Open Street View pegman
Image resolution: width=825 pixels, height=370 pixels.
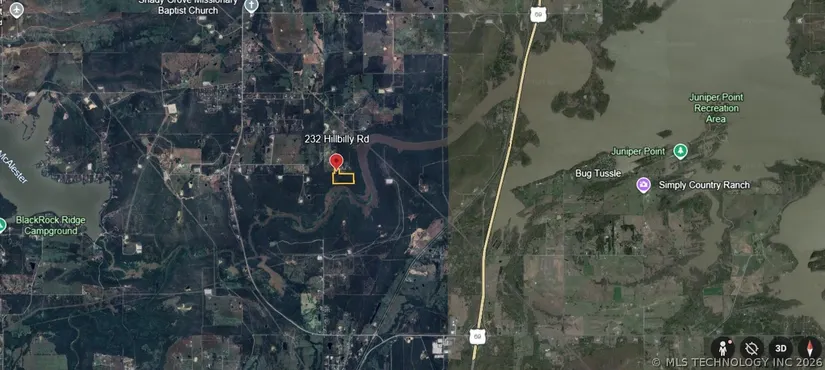point(723,348)
